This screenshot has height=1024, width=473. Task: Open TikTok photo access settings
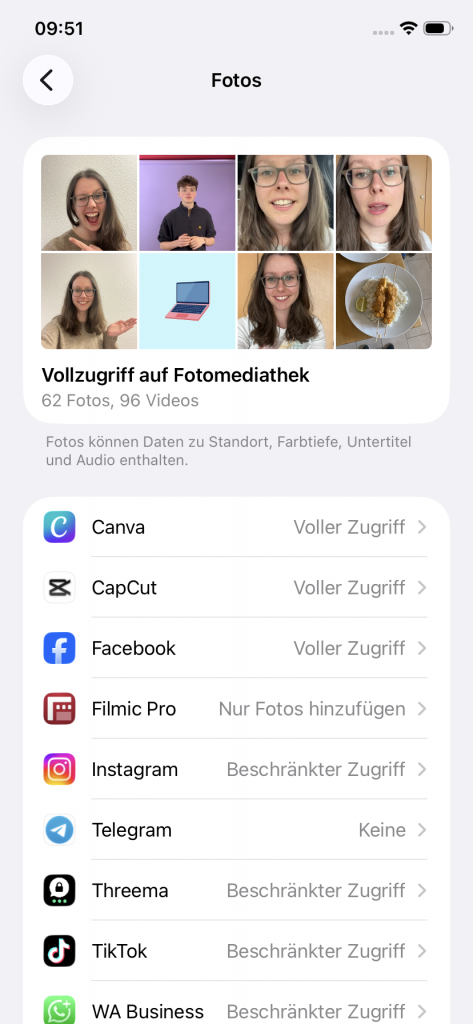(236, 952)
